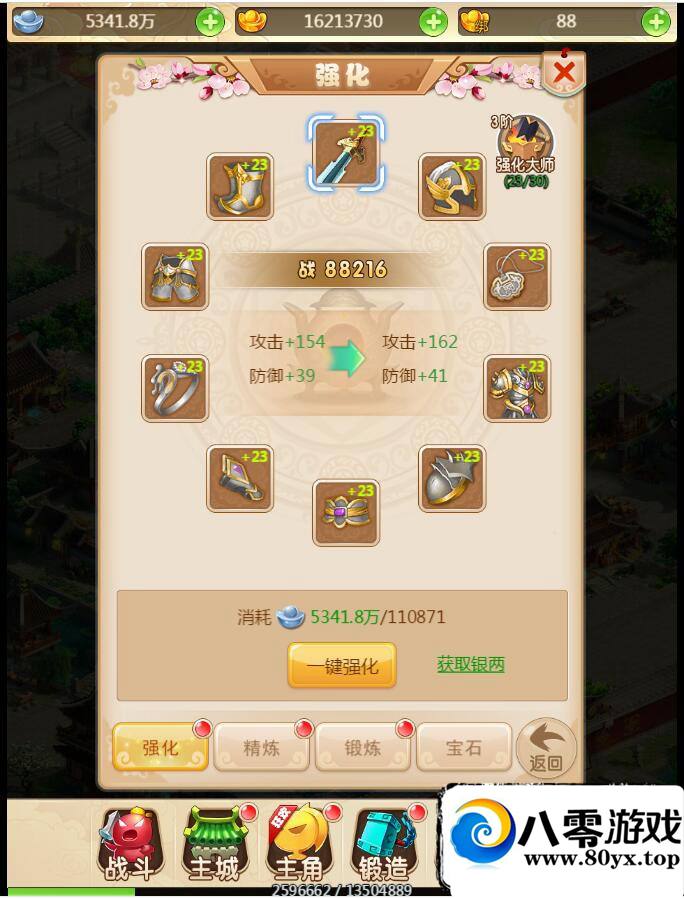
Task: Select the necklace equipment slot
Action: pyautogui.click(x=517, y=277)
